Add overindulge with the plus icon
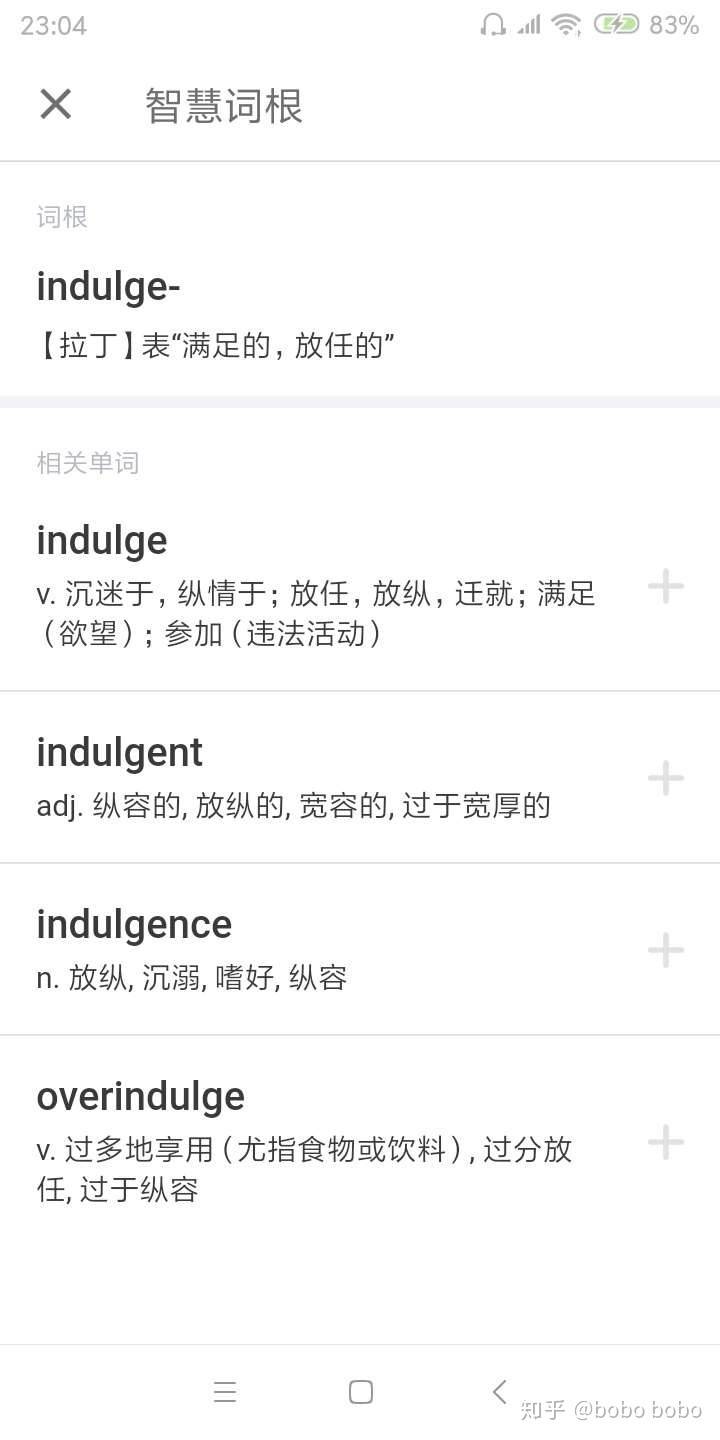The image size is (720, 1440). 665,1141
